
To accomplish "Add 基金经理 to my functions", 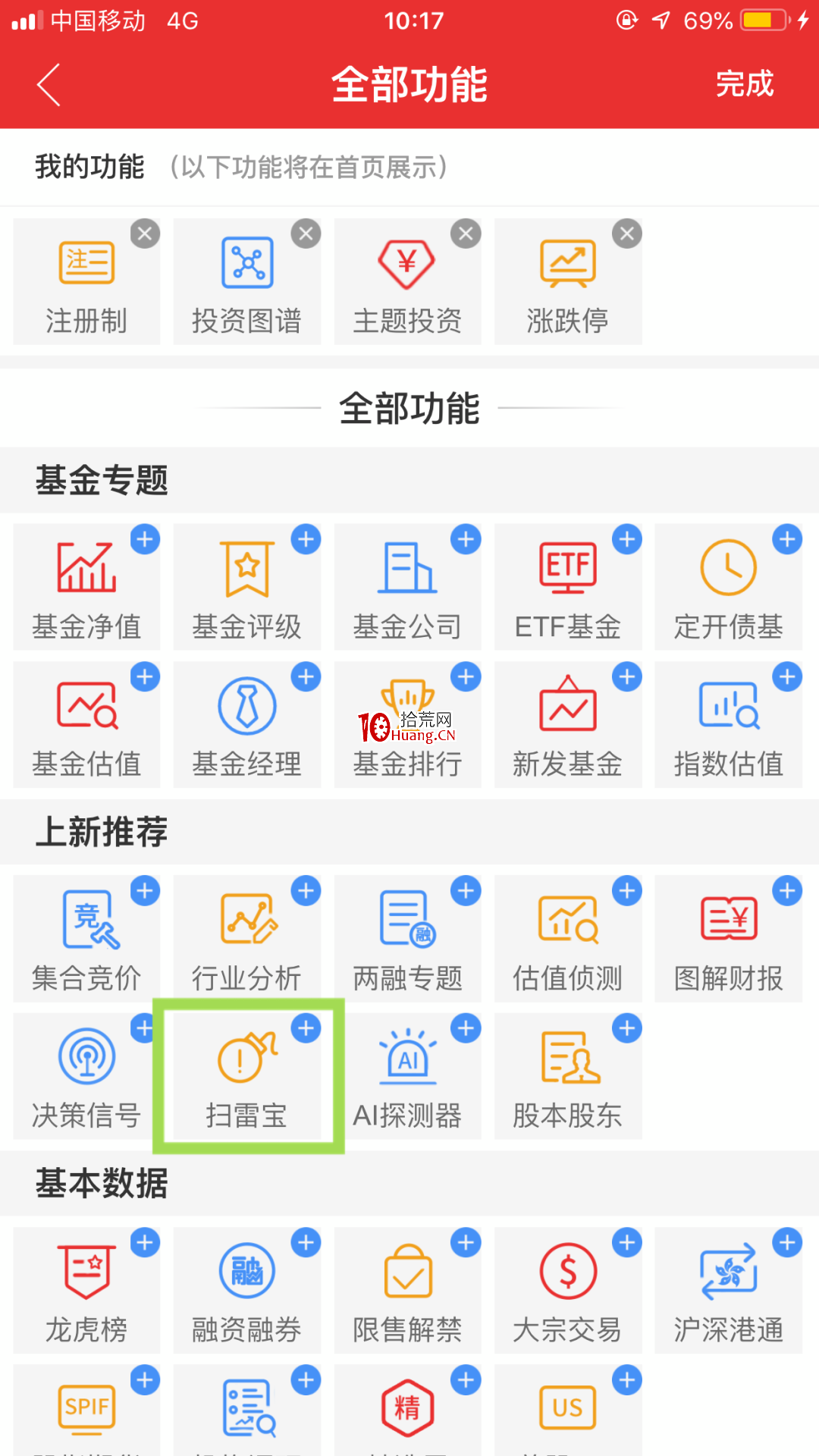I will click(x=306, y=676).
